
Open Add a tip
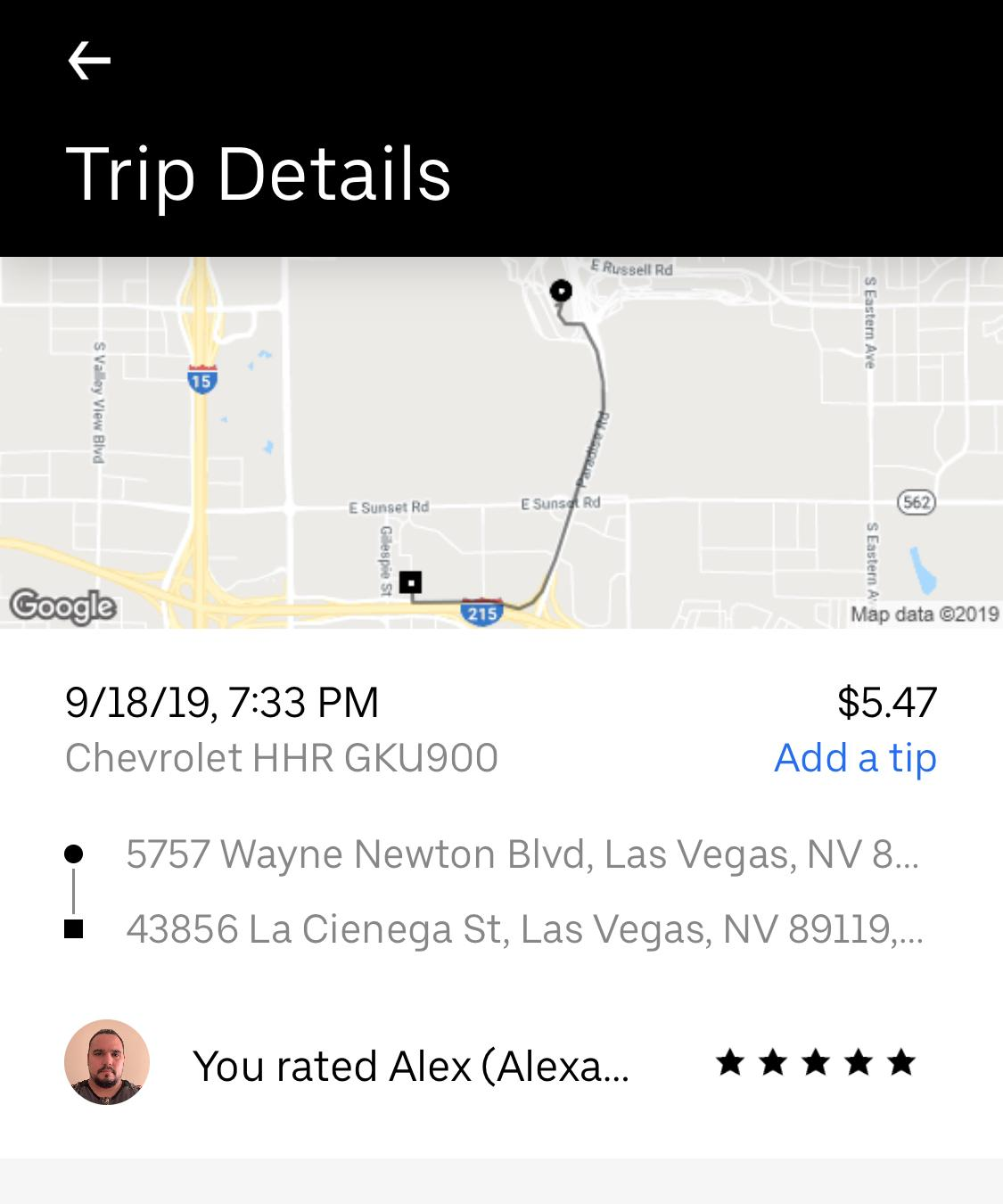pyautogui.click(x=856, y=759)
